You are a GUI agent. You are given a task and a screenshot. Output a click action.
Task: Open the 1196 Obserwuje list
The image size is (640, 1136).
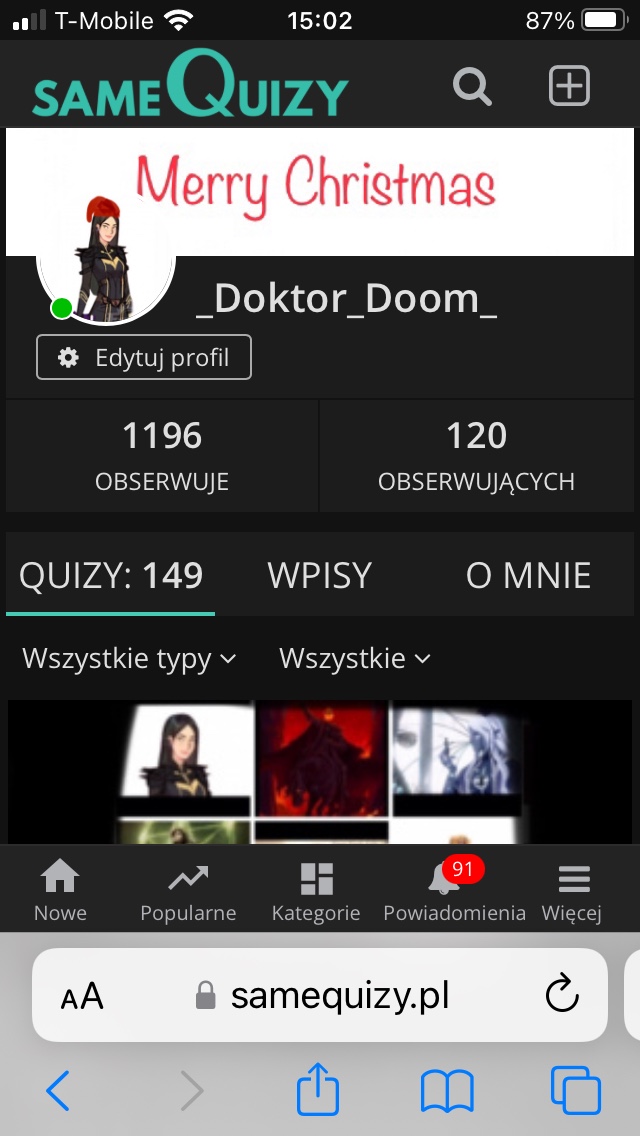[x=162, y=456]
